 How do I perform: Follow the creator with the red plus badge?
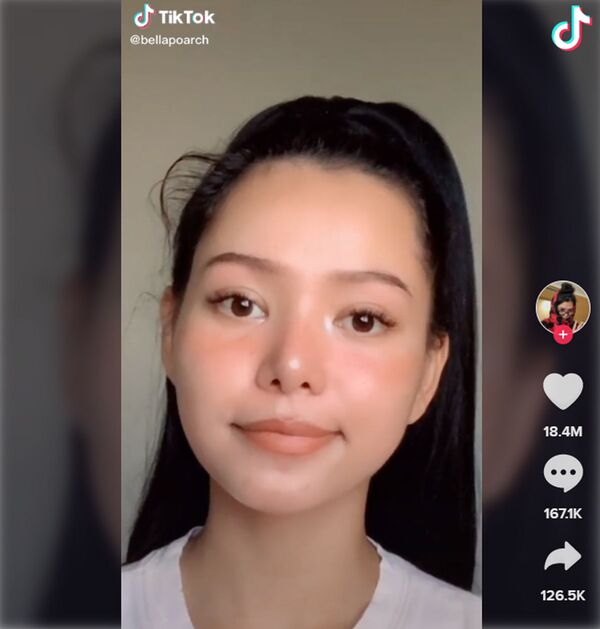tap(563, 335)
